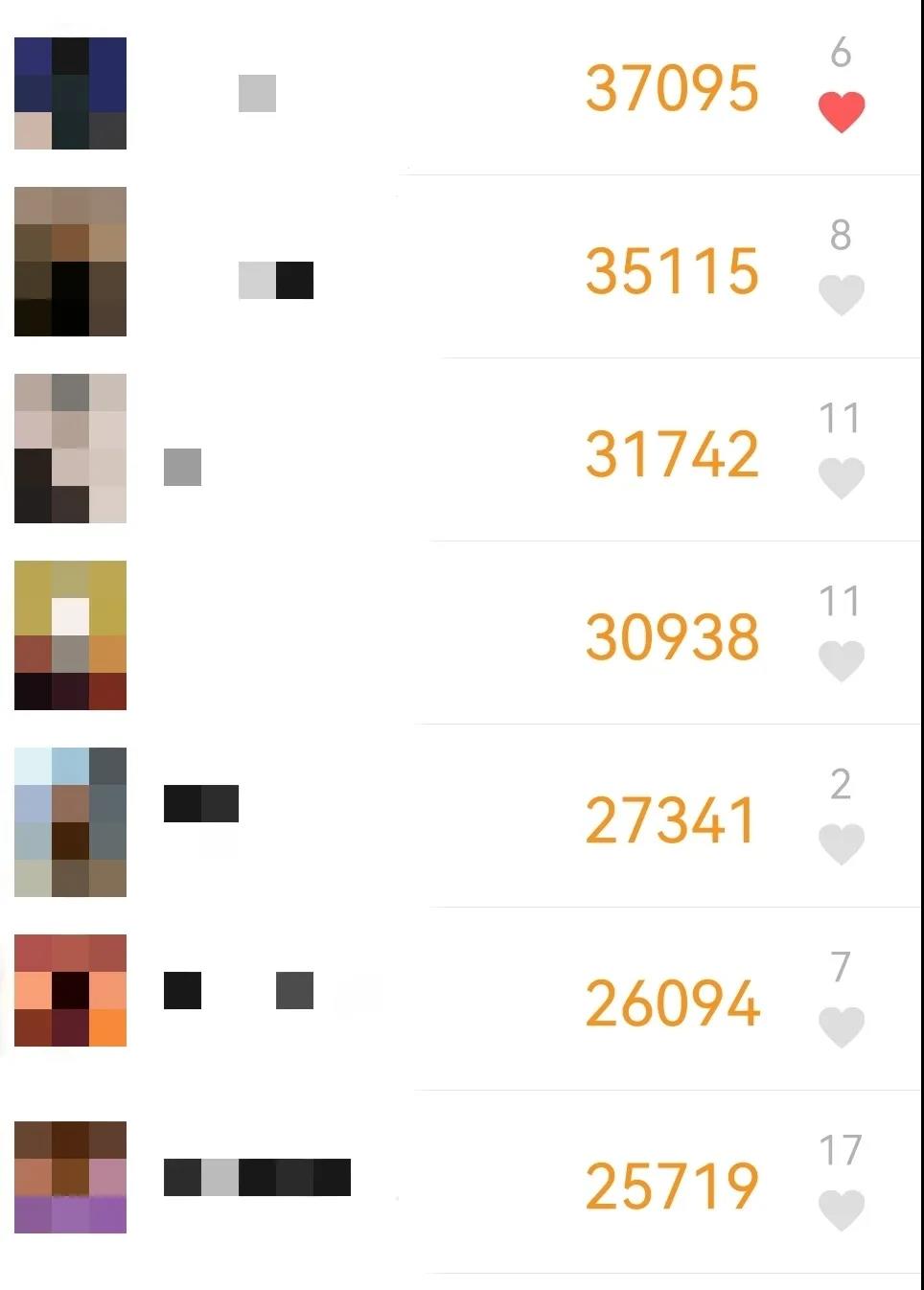Open the profile of the 31742-step user
Viewport: 924px width, 1290px height.
tap(70, 449)
